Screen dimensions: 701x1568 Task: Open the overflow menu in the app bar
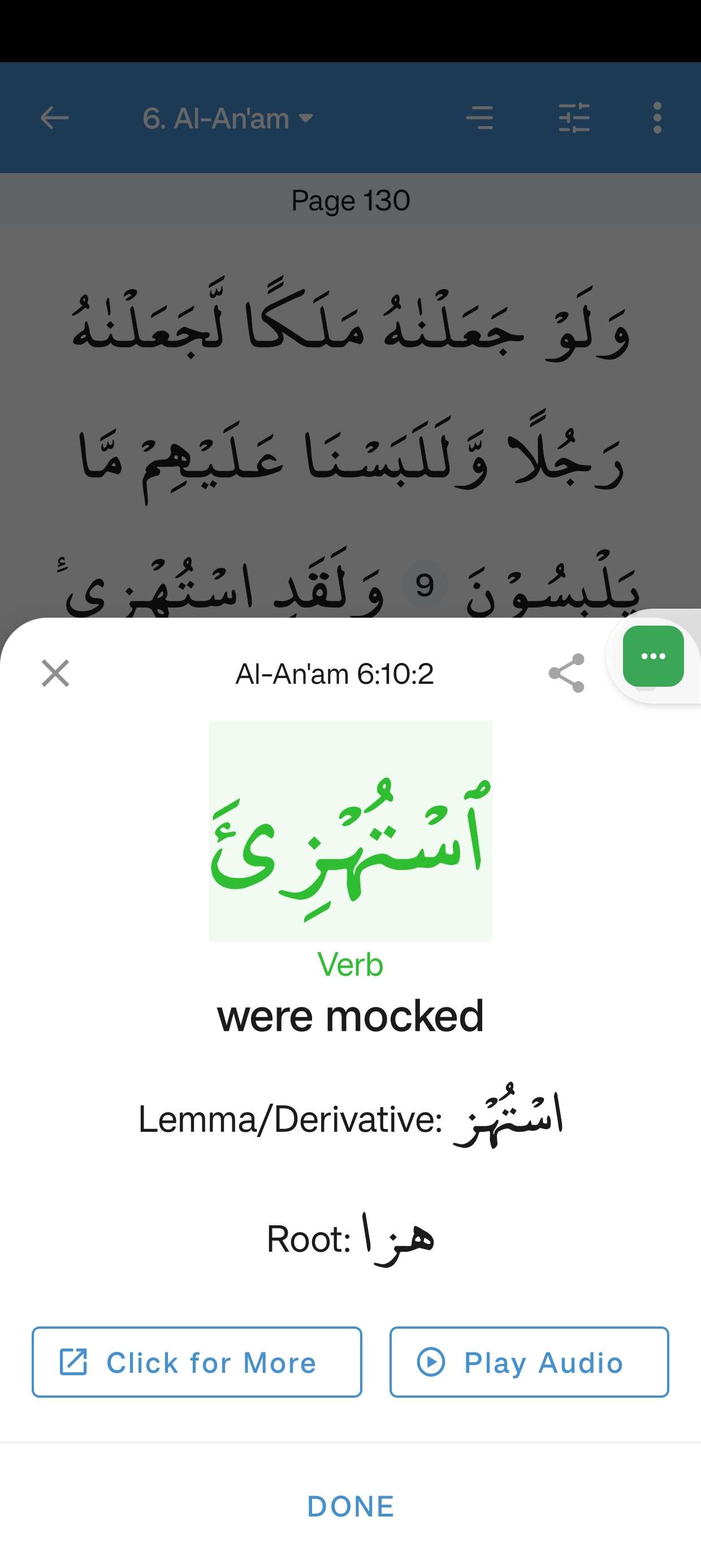pos(656,118)
